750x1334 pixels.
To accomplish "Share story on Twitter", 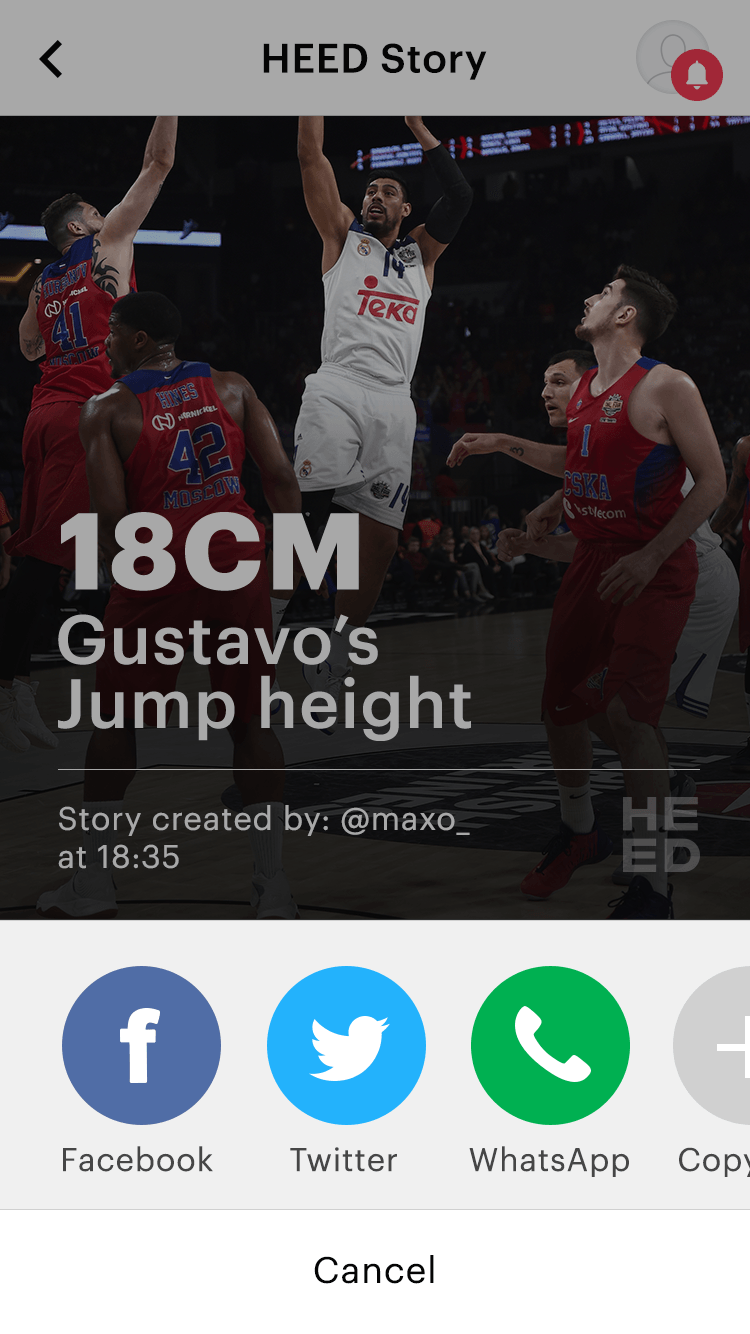I will (346, 1045).
